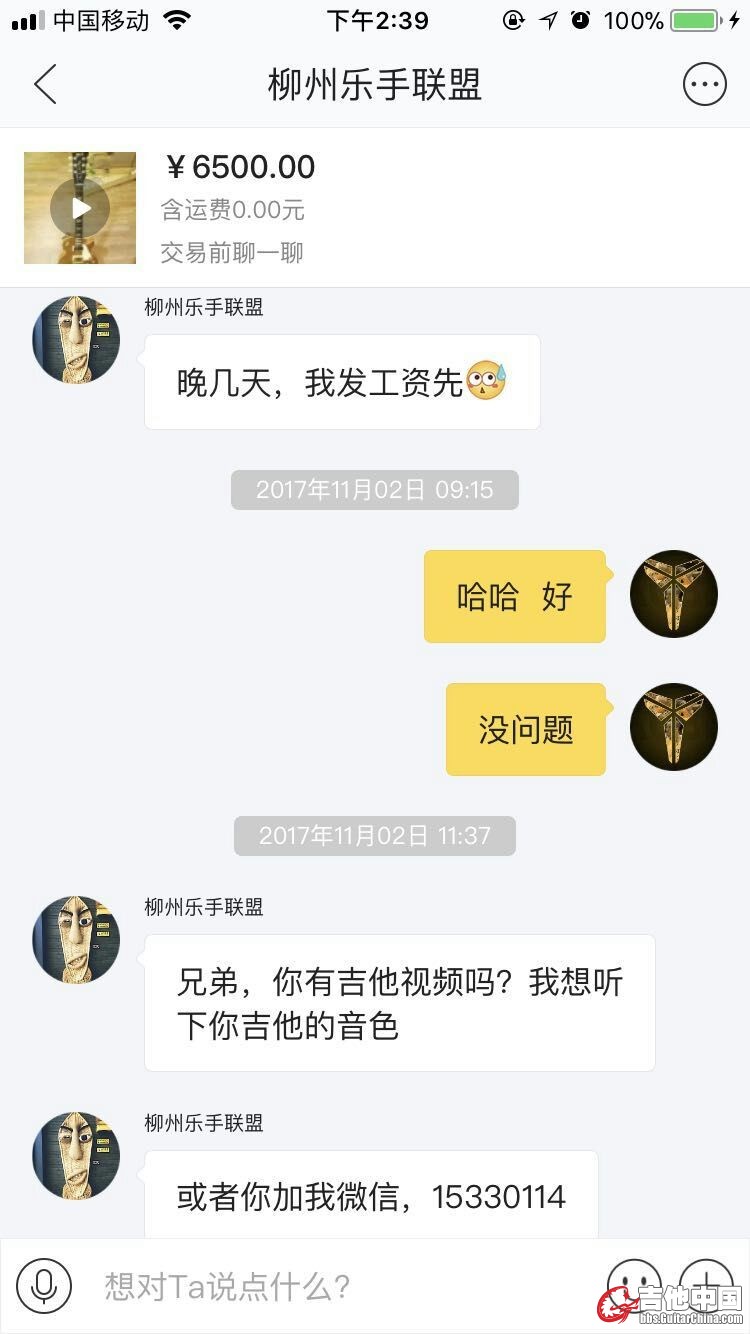The image size is (750, 1334).
Task: Open the three-dot more options menu
Action: click(704, 85)
